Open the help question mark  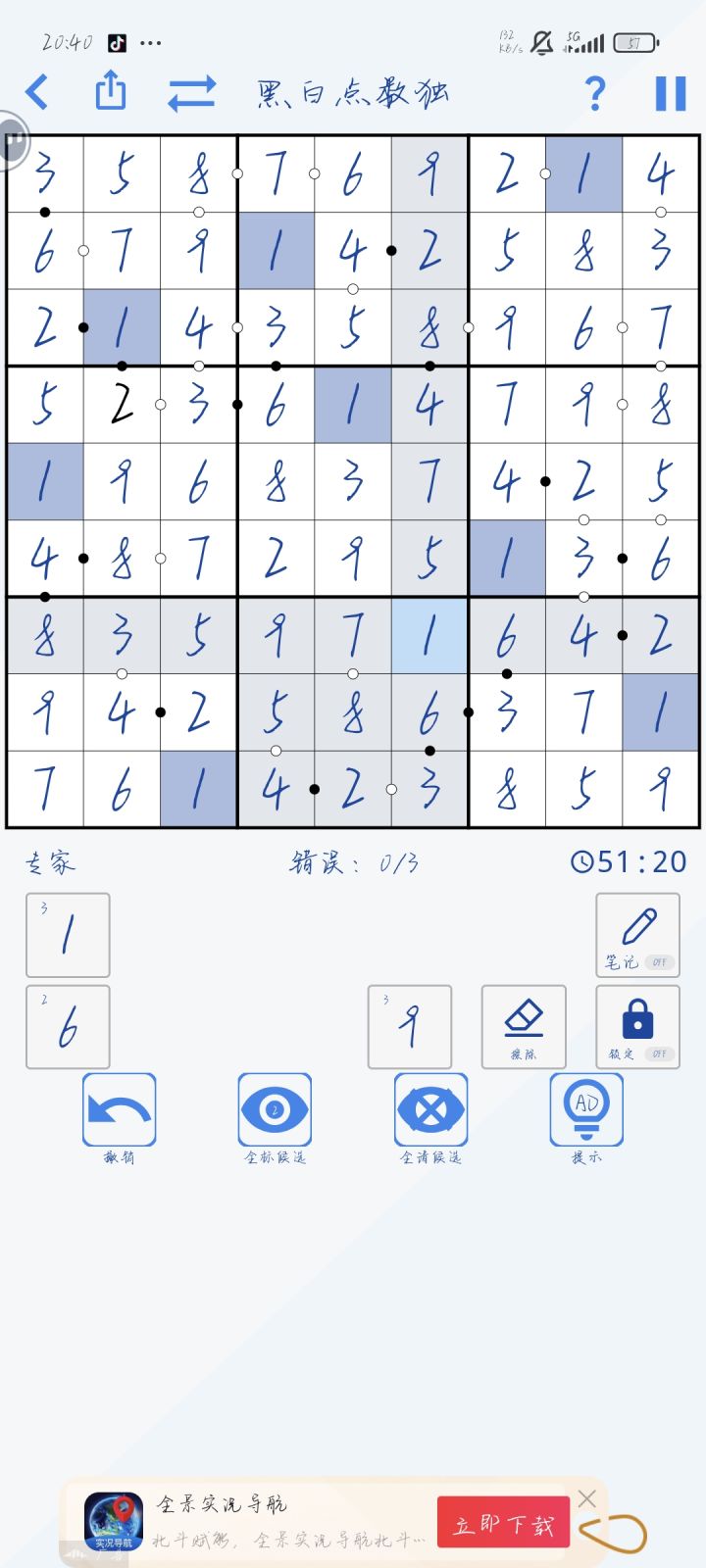coord(594,93)
